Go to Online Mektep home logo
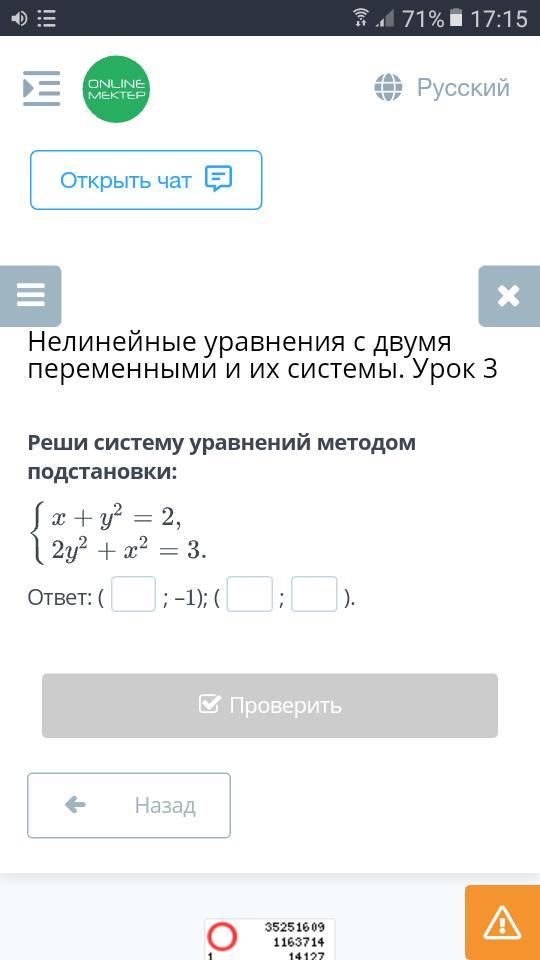 click(116, 89)
